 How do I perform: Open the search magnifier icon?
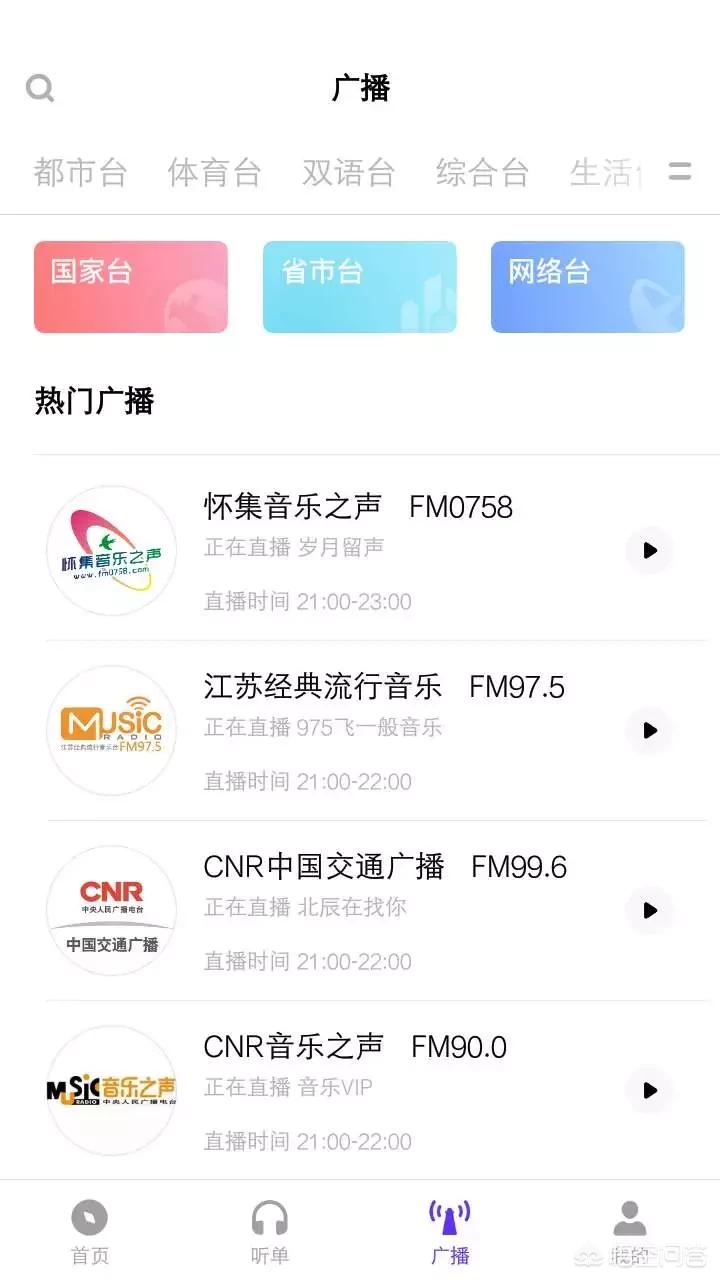pyautogui.click(x=40, y=89)
